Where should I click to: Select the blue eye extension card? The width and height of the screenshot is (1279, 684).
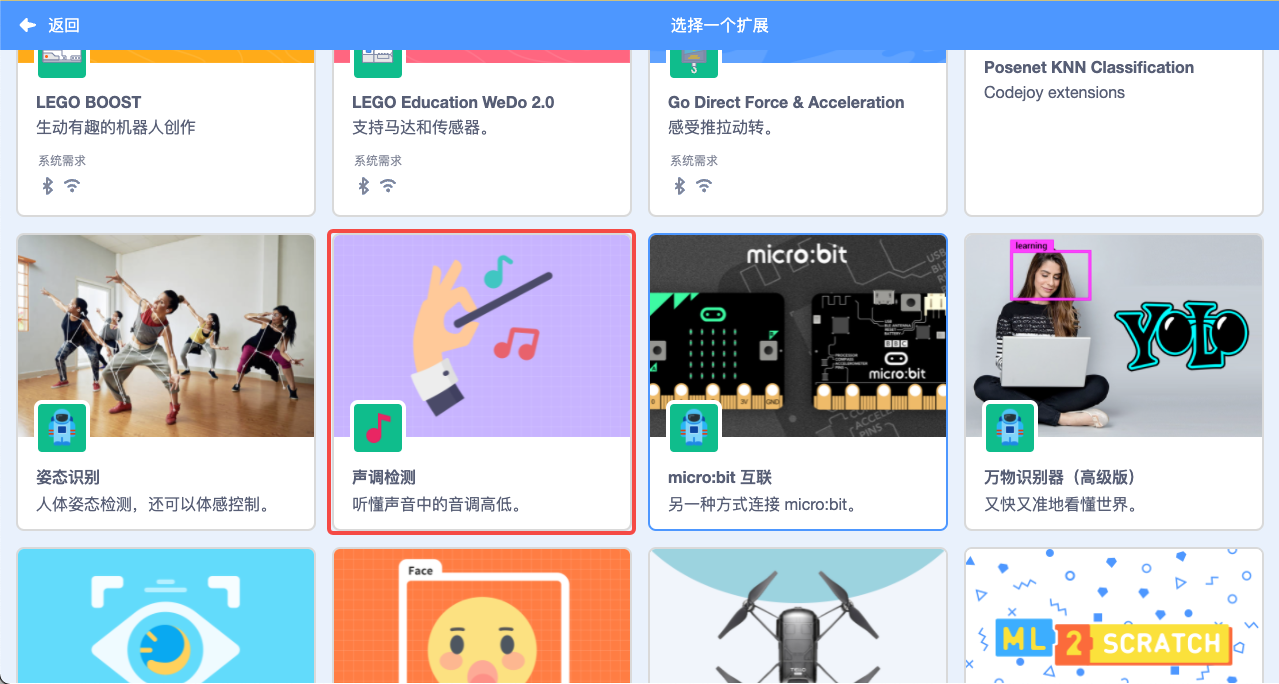point(166,615)
